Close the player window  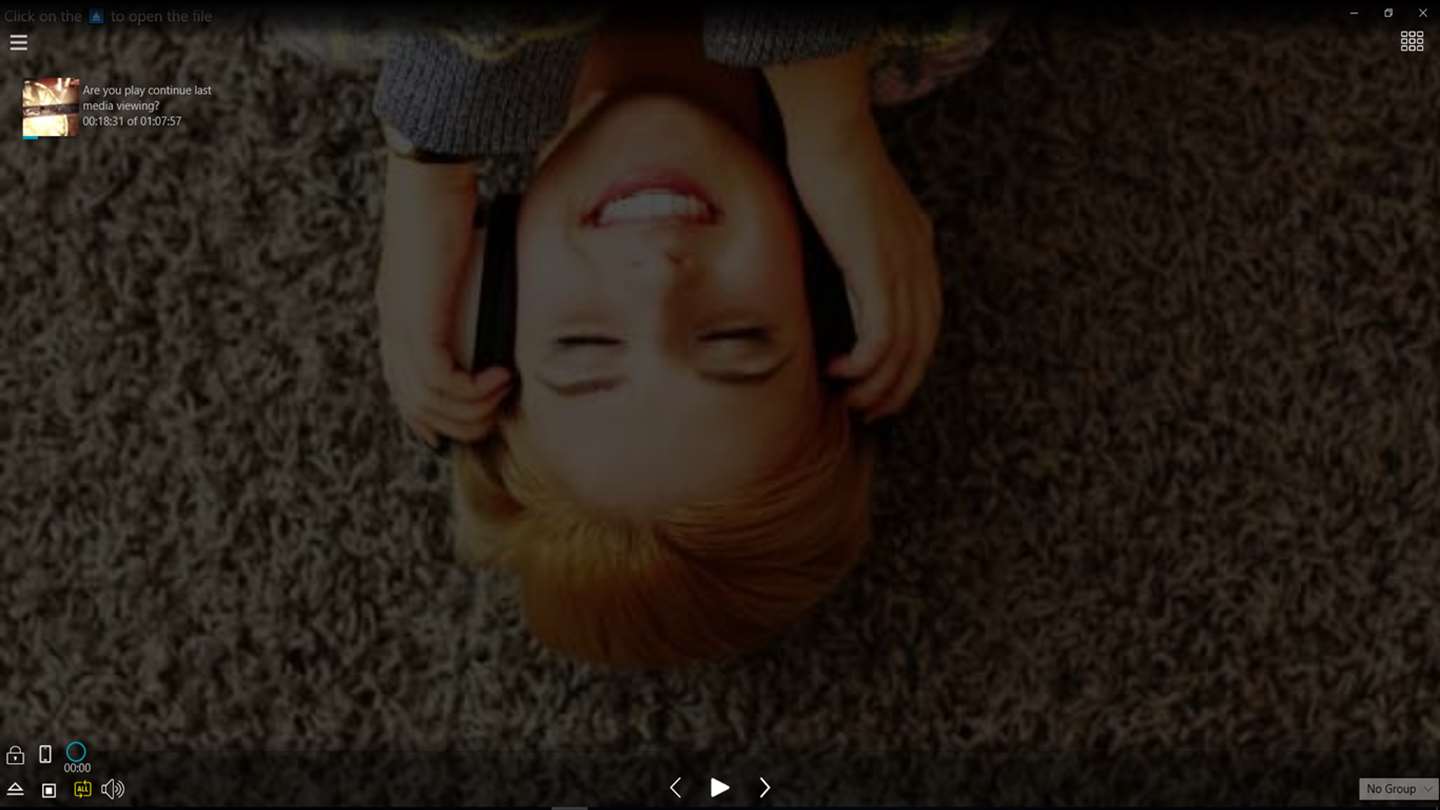[1422, 13]
